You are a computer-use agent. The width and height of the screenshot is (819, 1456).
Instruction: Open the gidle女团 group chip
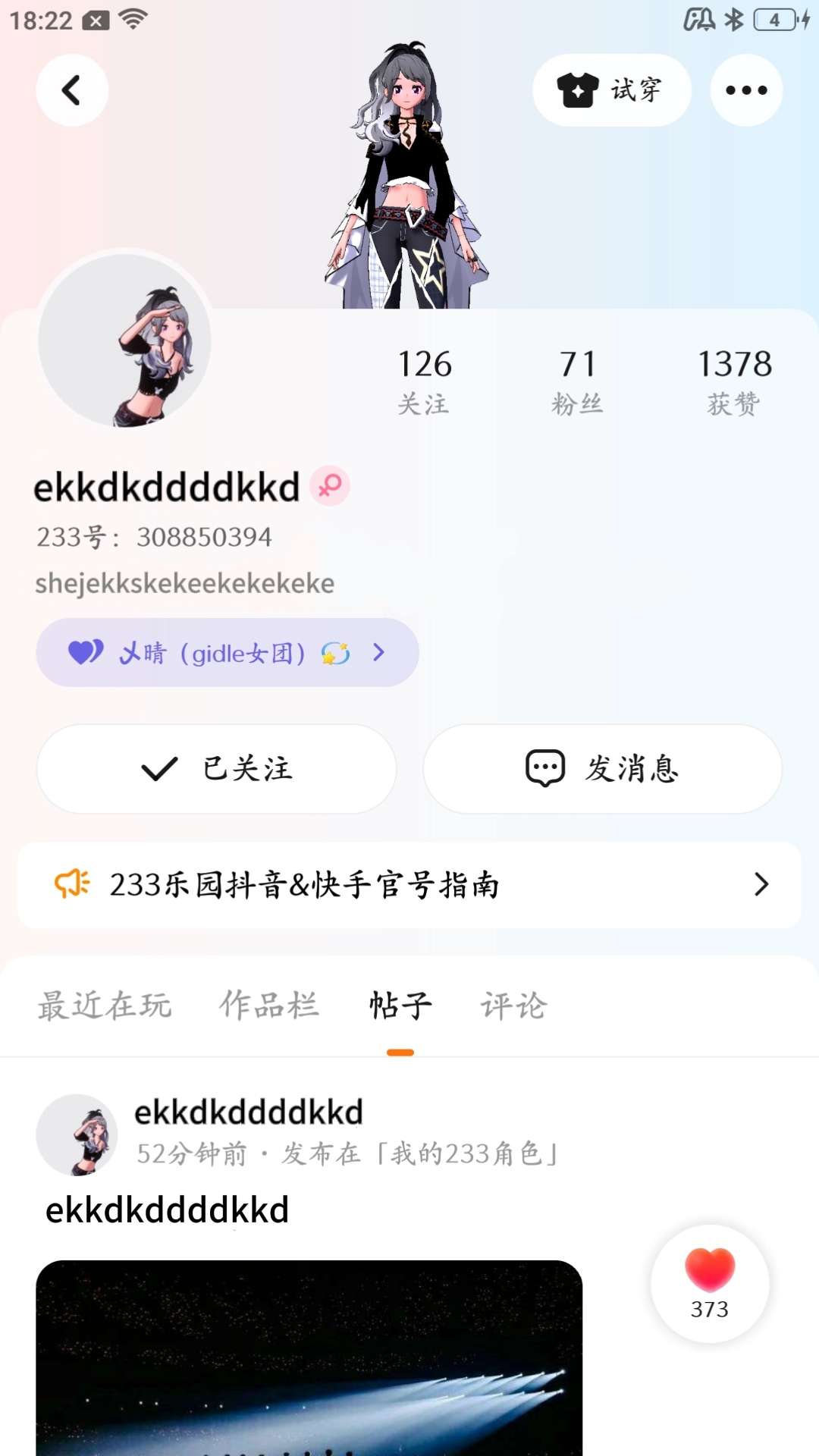click(x=227, y=652)
